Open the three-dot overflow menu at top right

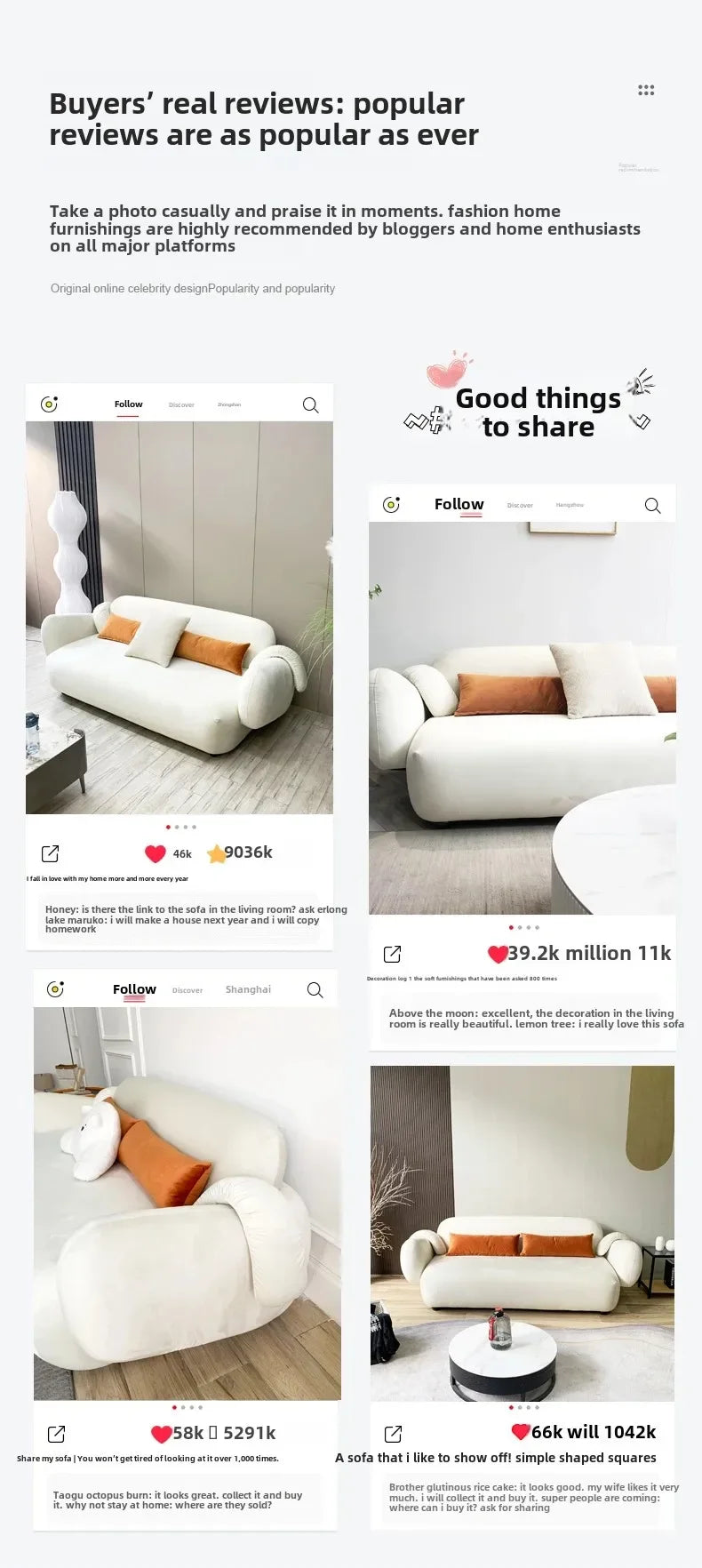[645, 89]
